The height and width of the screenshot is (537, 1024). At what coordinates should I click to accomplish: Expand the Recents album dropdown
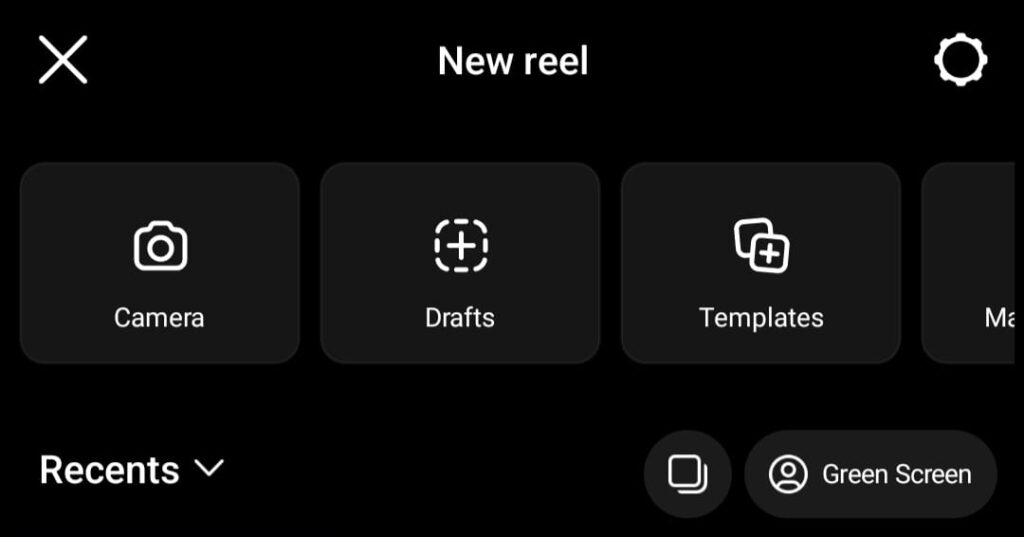point(132,470)
